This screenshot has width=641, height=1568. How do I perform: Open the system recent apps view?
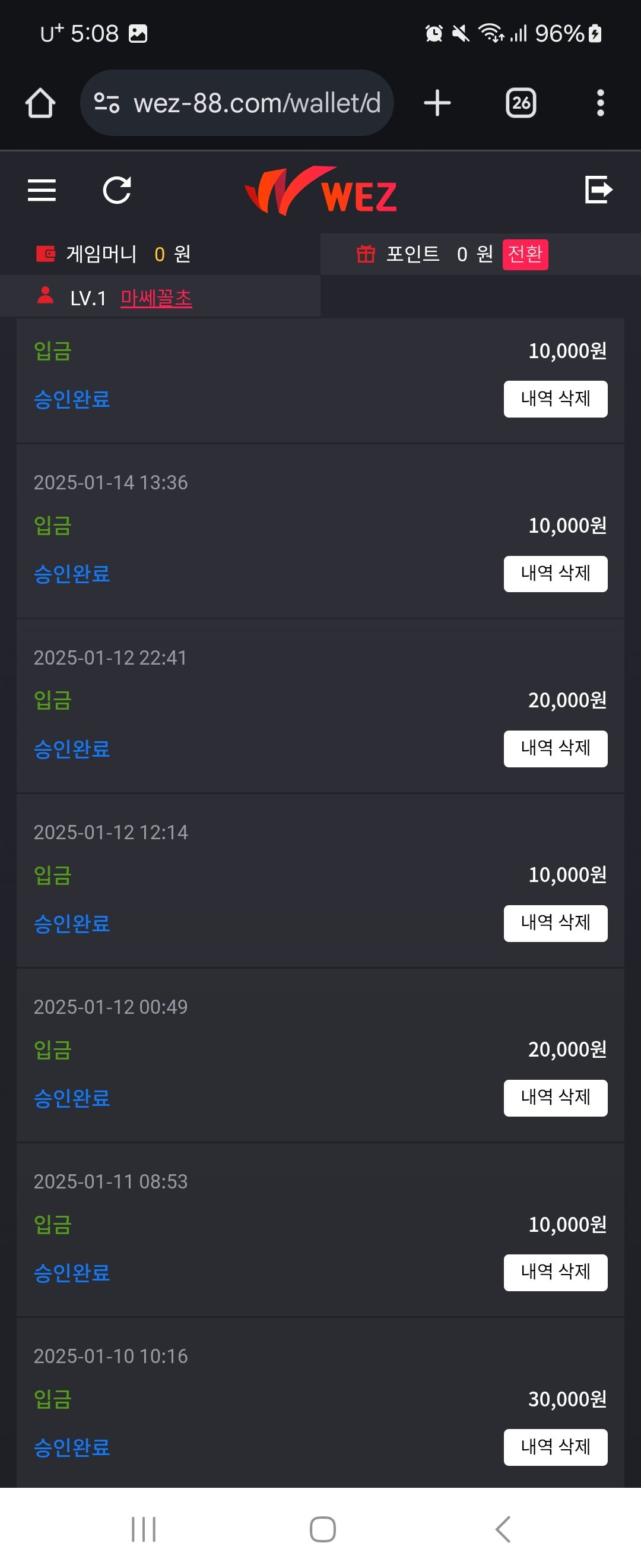coord(144,1528)
